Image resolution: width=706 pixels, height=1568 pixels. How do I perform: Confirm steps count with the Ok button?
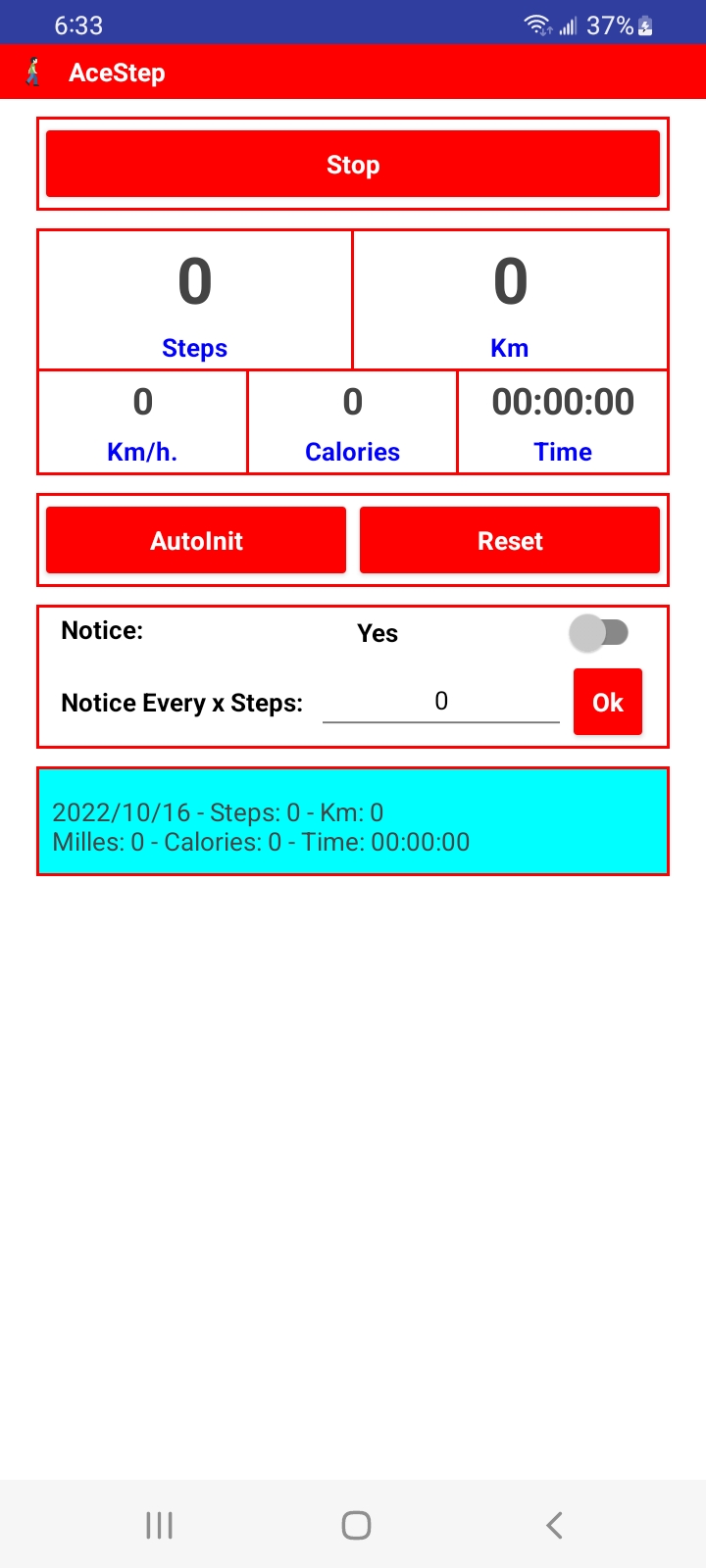[x=607, y=702]
